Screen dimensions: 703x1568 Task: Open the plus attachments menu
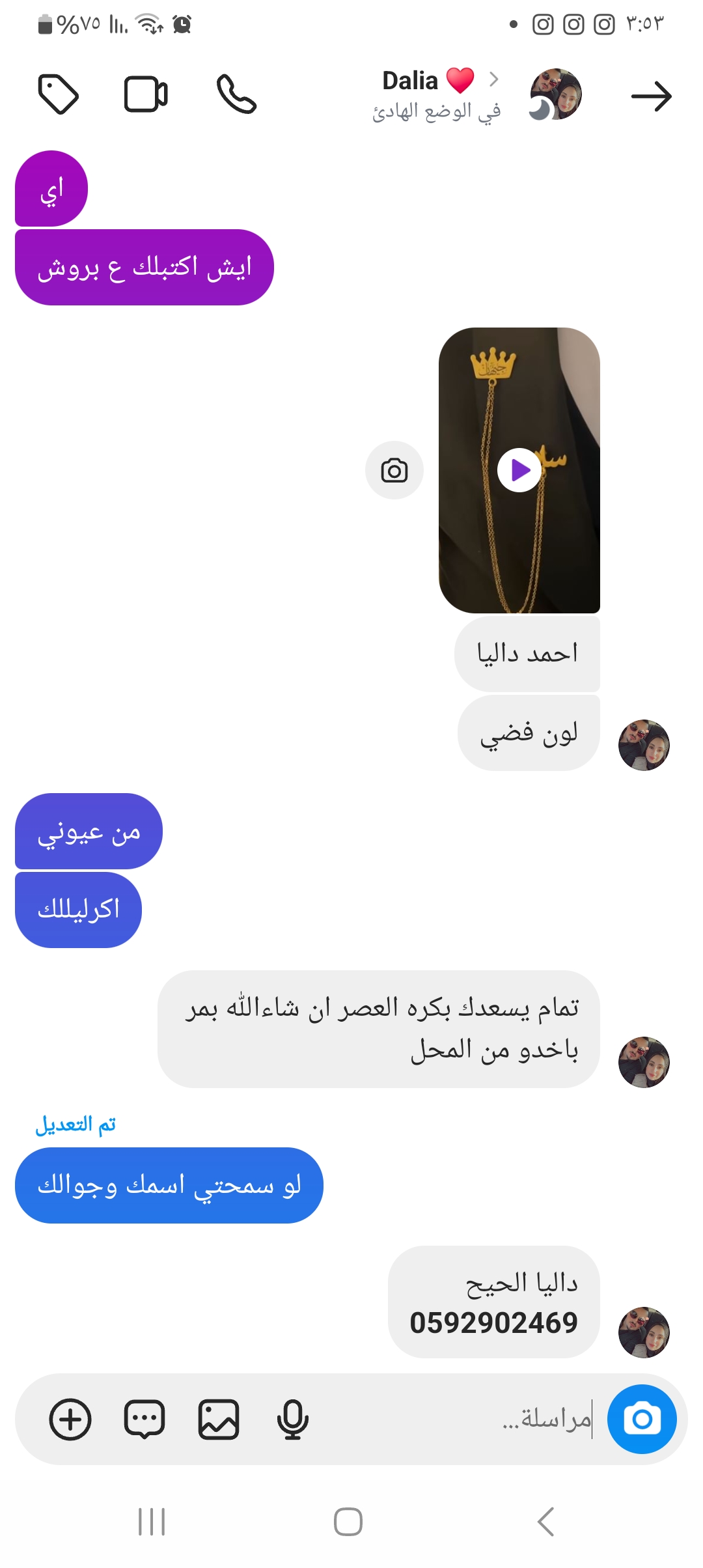[70, 1419]
